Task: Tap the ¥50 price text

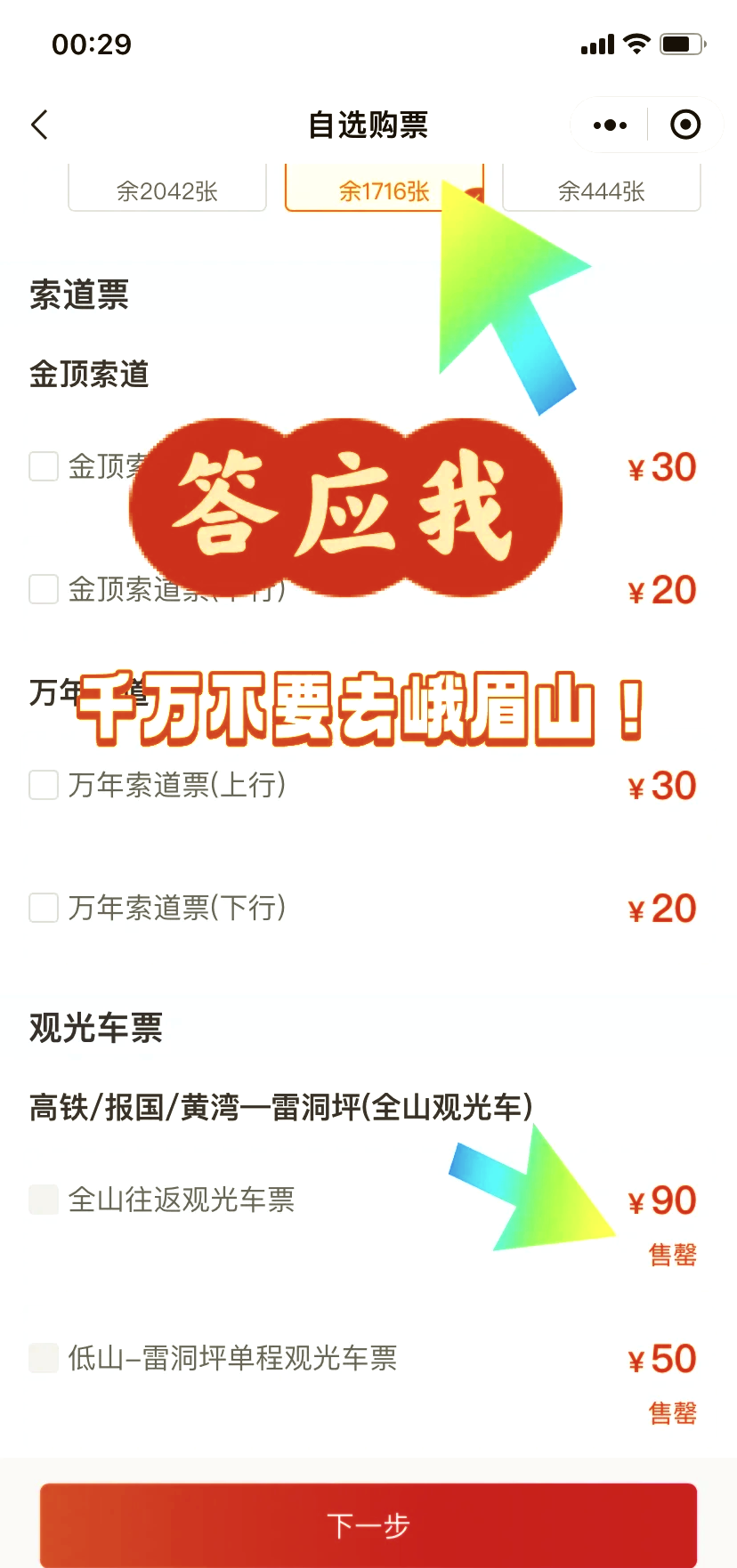Action: 661,1358
